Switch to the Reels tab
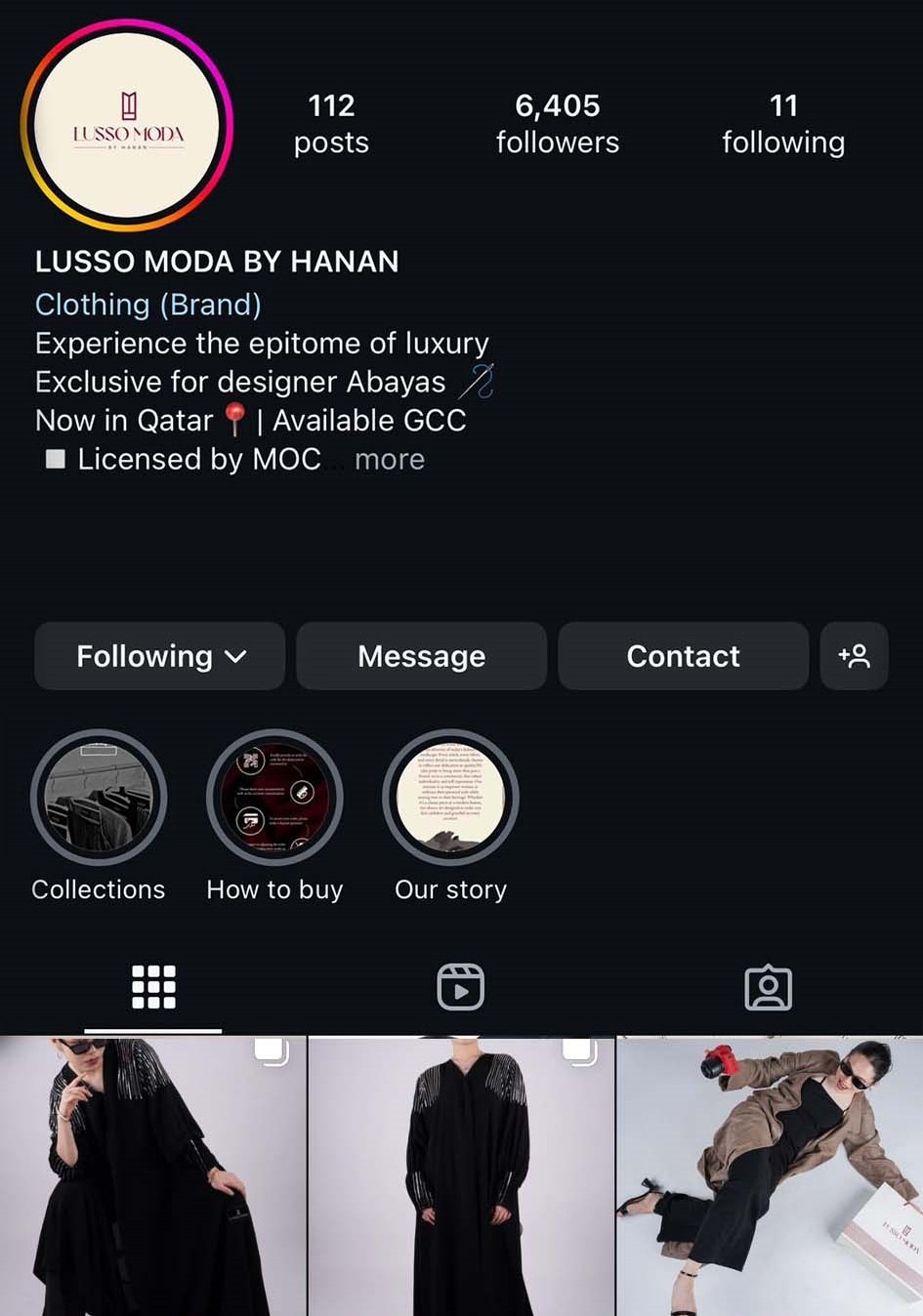This screenshot has width=923, height=1316. coord(460,987)
